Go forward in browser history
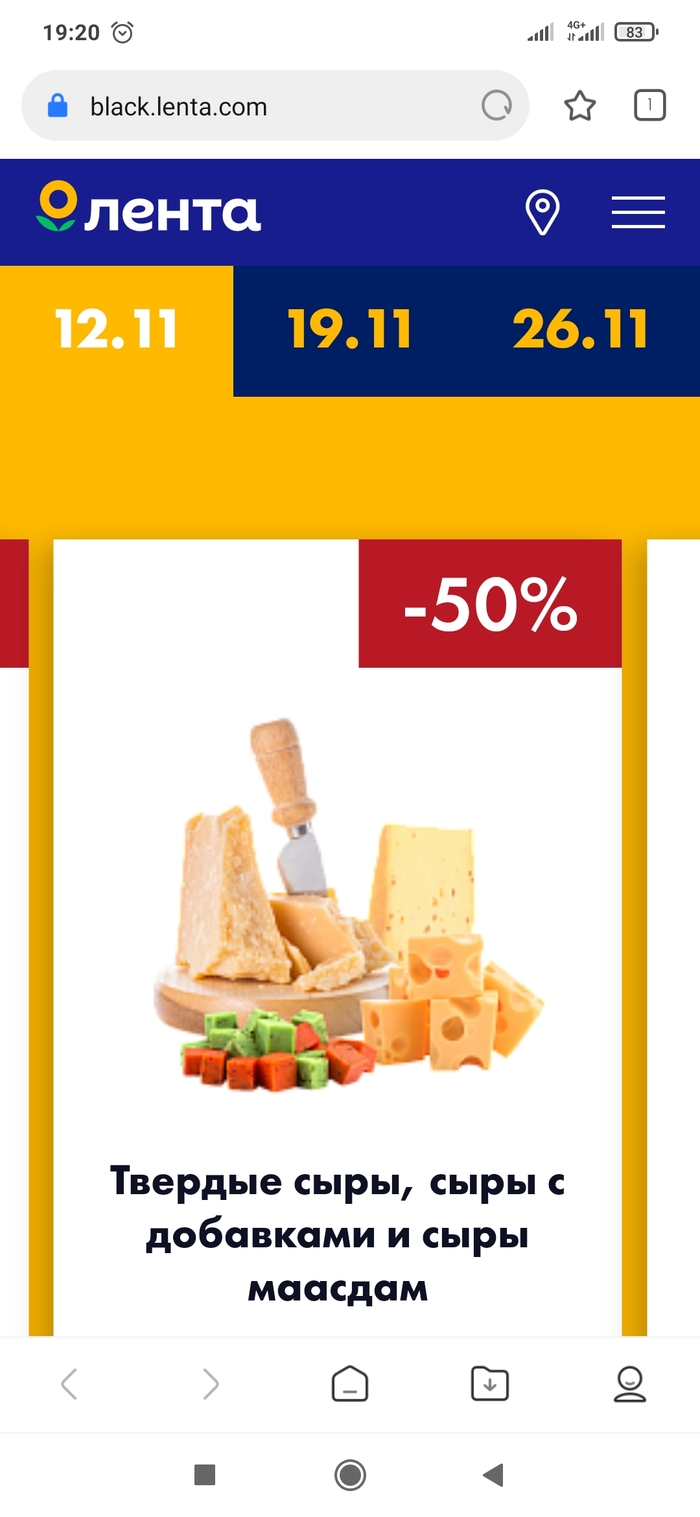This screenshot has width=700, height=1517. [x=210, y=1384]
